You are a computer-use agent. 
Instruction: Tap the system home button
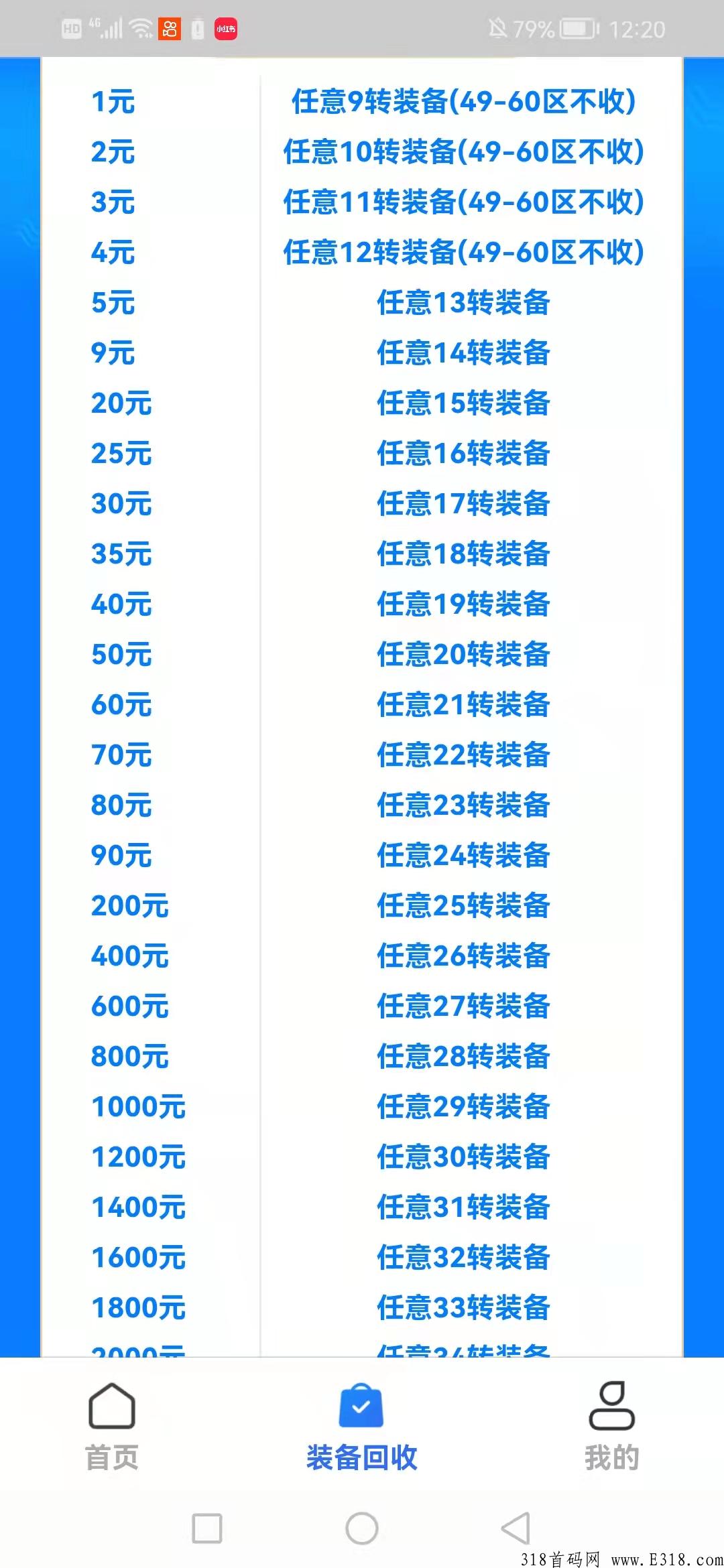[362, 1528]
